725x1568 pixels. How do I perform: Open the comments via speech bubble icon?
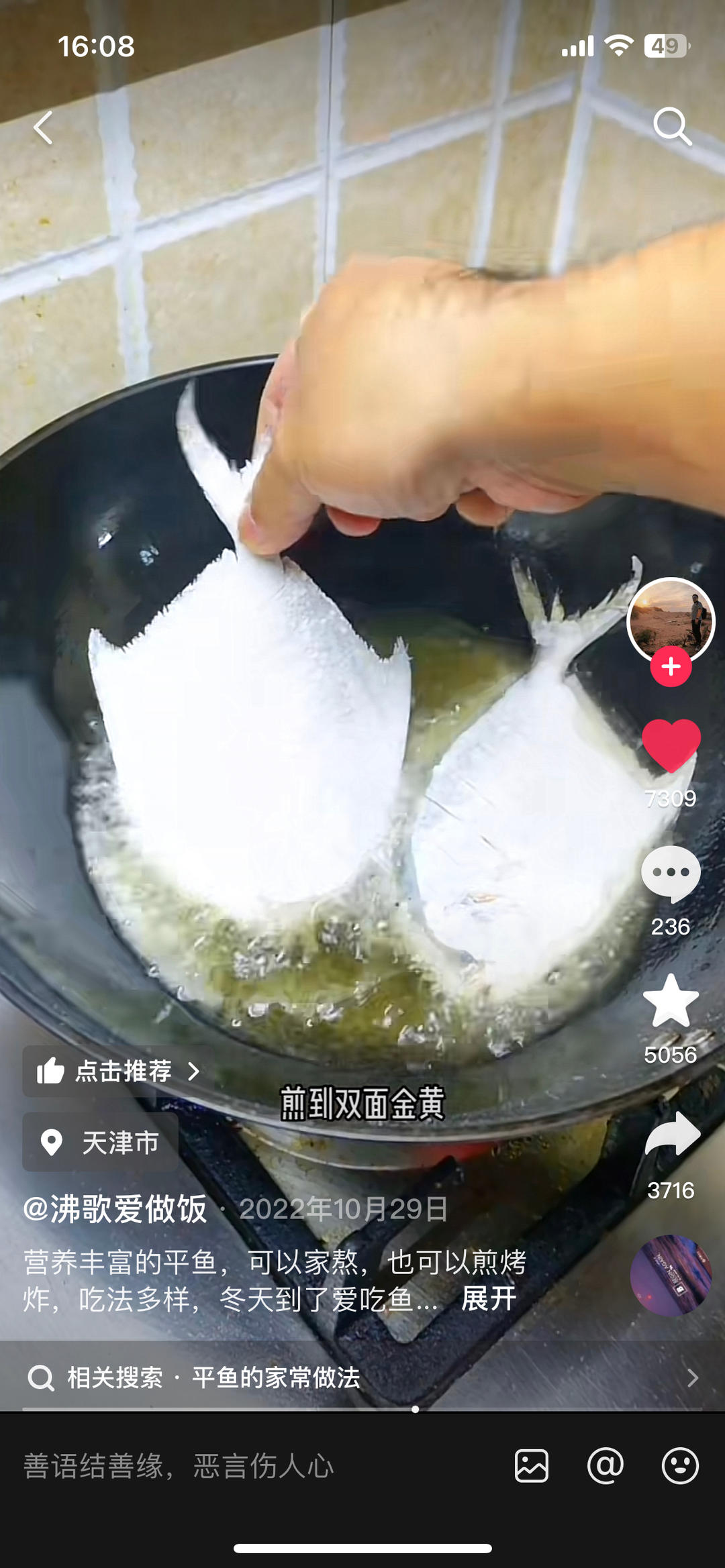(x=669, y=871)
